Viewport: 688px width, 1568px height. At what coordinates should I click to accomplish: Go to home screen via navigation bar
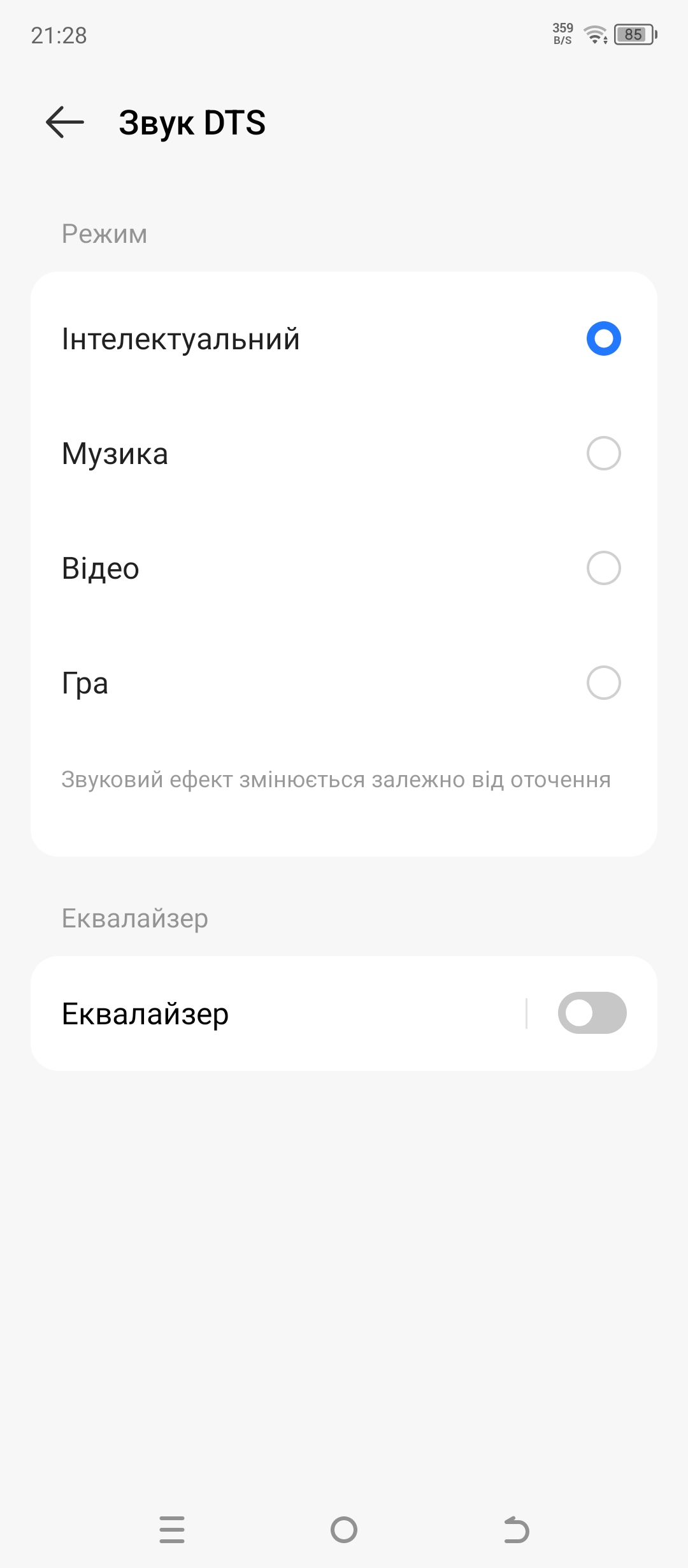[x=344, y=1530]
